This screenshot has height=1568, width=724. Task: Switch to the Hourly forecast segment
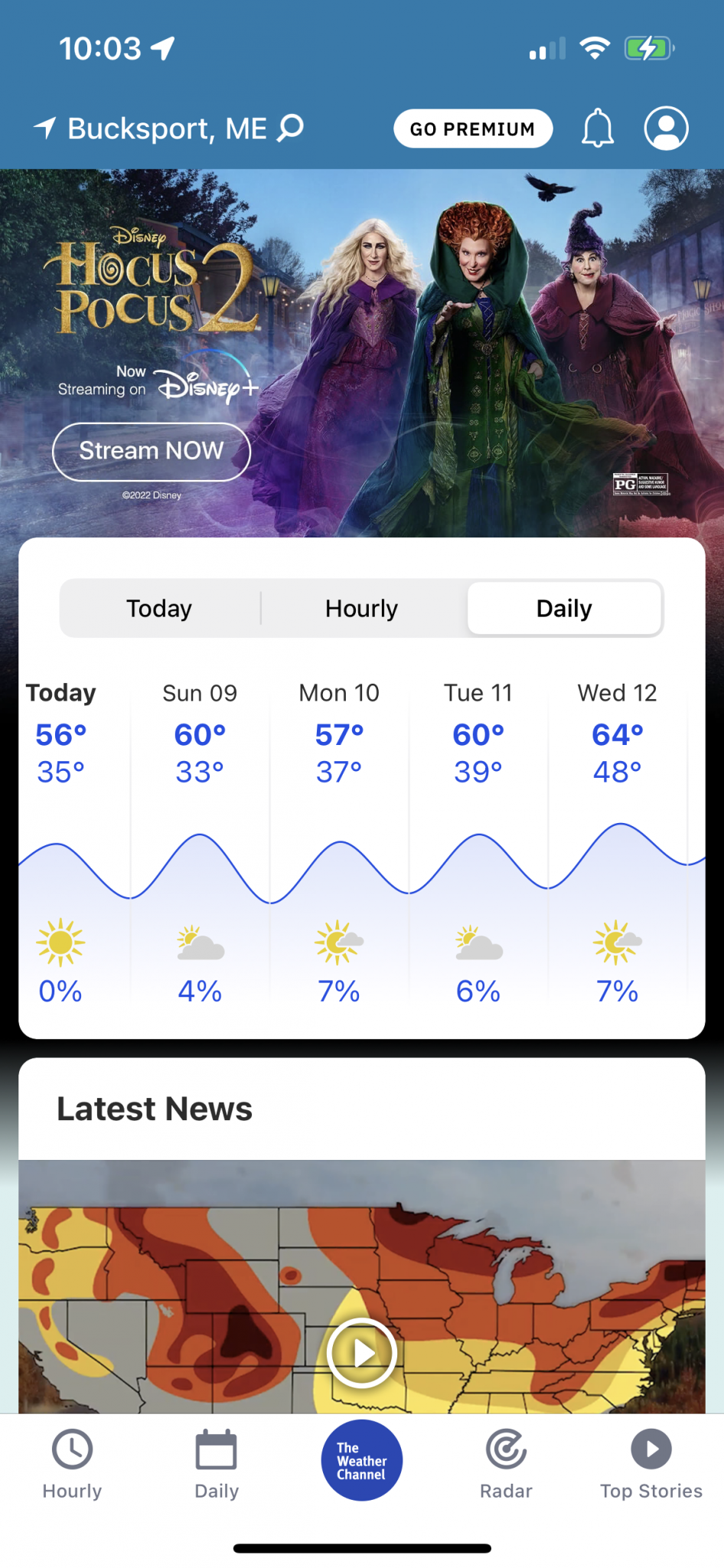pyautogui.click(x=361, y=609)
